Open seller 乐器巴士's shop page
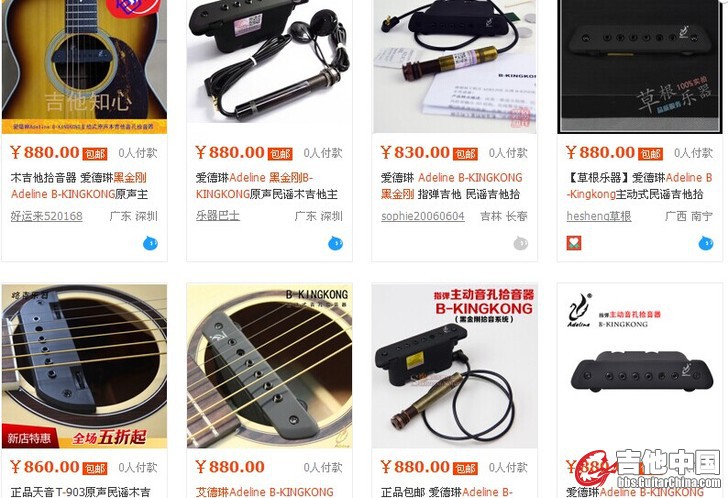The width and height of the screenshot is (728, 498). [x=218, y=216]
